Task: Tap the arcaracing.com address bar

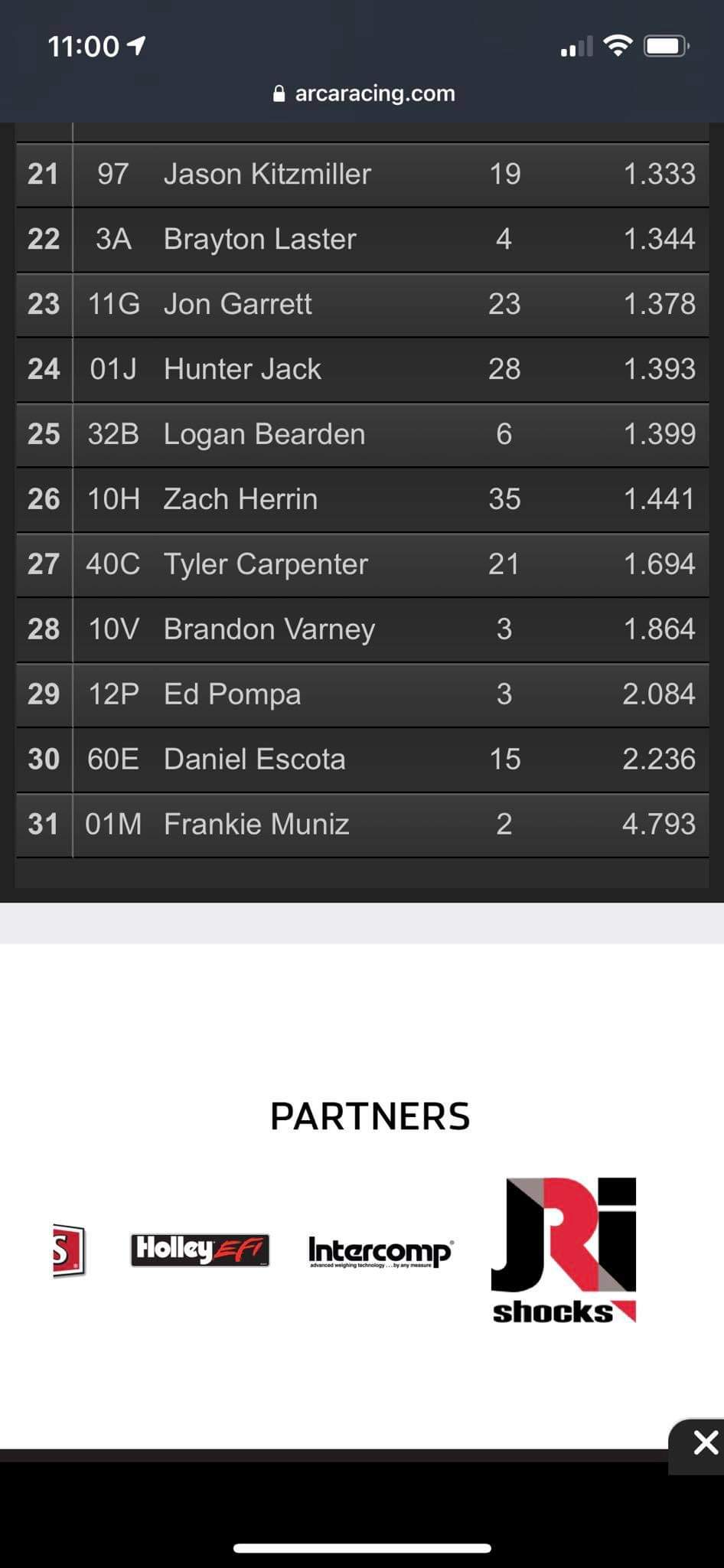Action: (364, 93)
